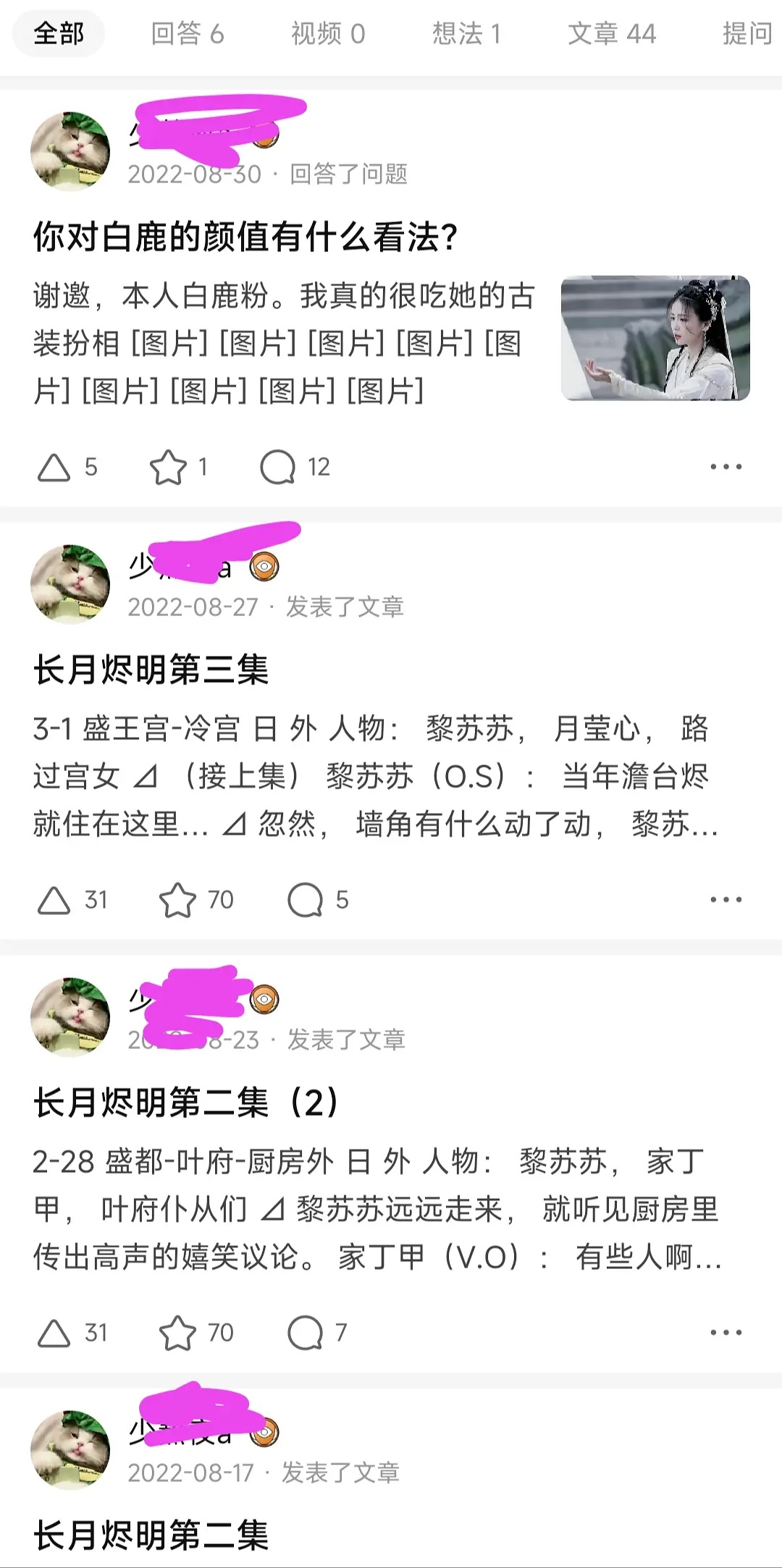View the thumbnail image in the 白鹿 answer
This screenshot has width=782, height=1568.
click(x=655, y=337)
